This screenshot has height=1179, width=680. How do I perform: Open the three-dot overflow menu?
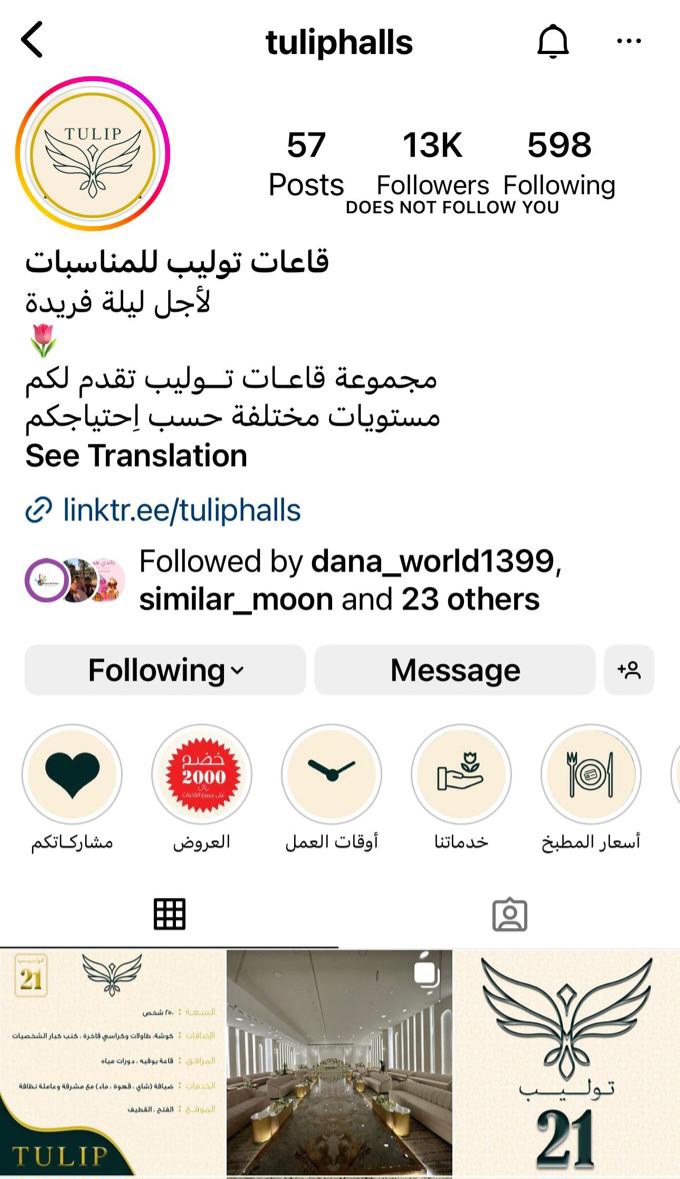629,42
